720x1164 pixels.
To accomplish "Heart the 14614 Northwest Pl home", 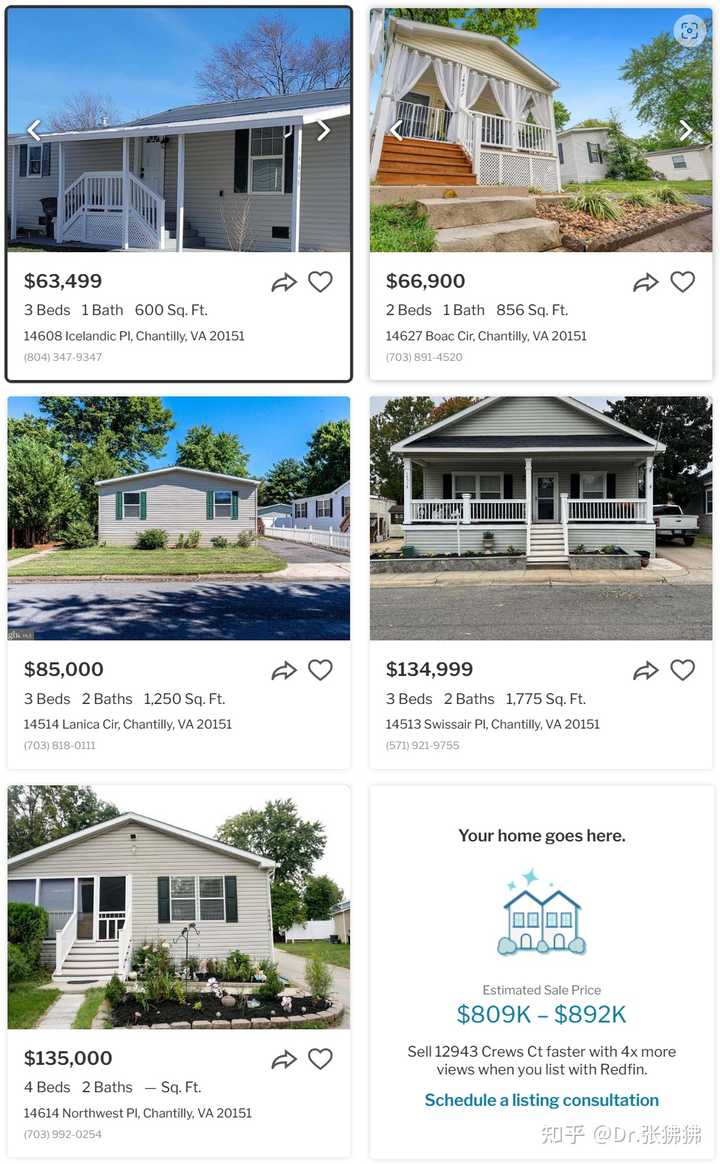I will 320,1059.
